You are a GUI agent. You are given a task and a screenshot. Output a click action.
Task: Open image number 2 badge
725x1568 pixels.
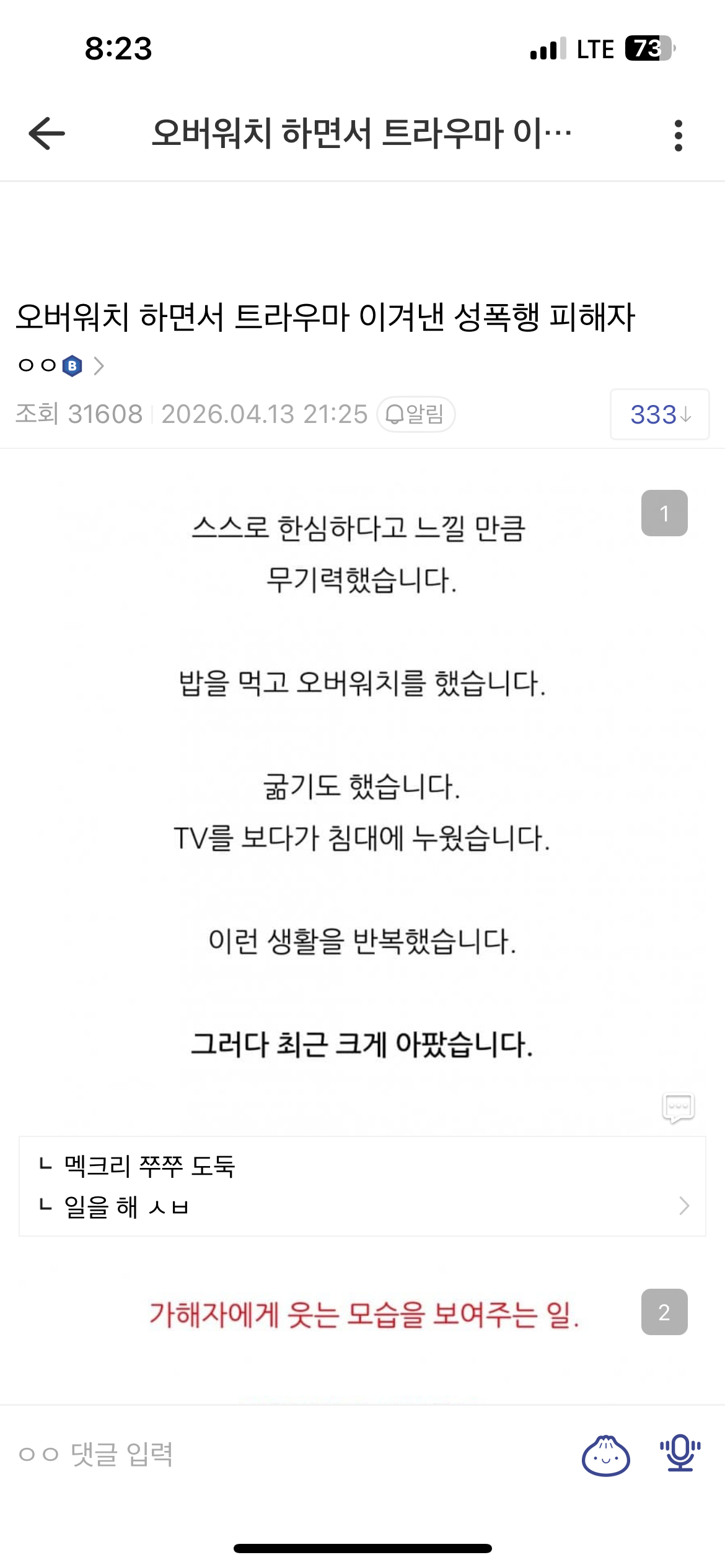pyautogui.click(x=664, y=1312)
